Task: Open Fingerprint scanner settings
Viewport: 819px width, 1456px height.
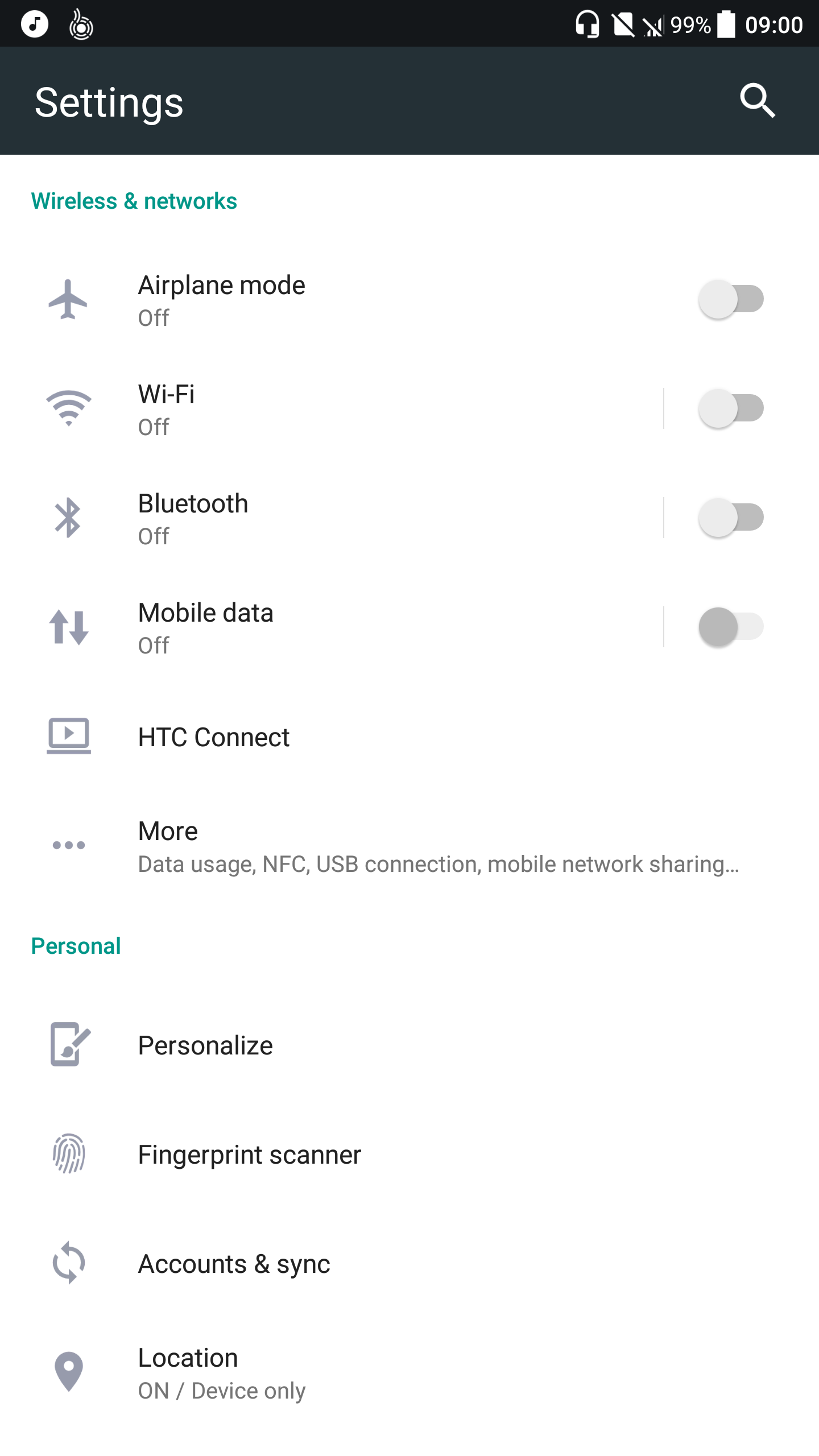Action: 341,1155
